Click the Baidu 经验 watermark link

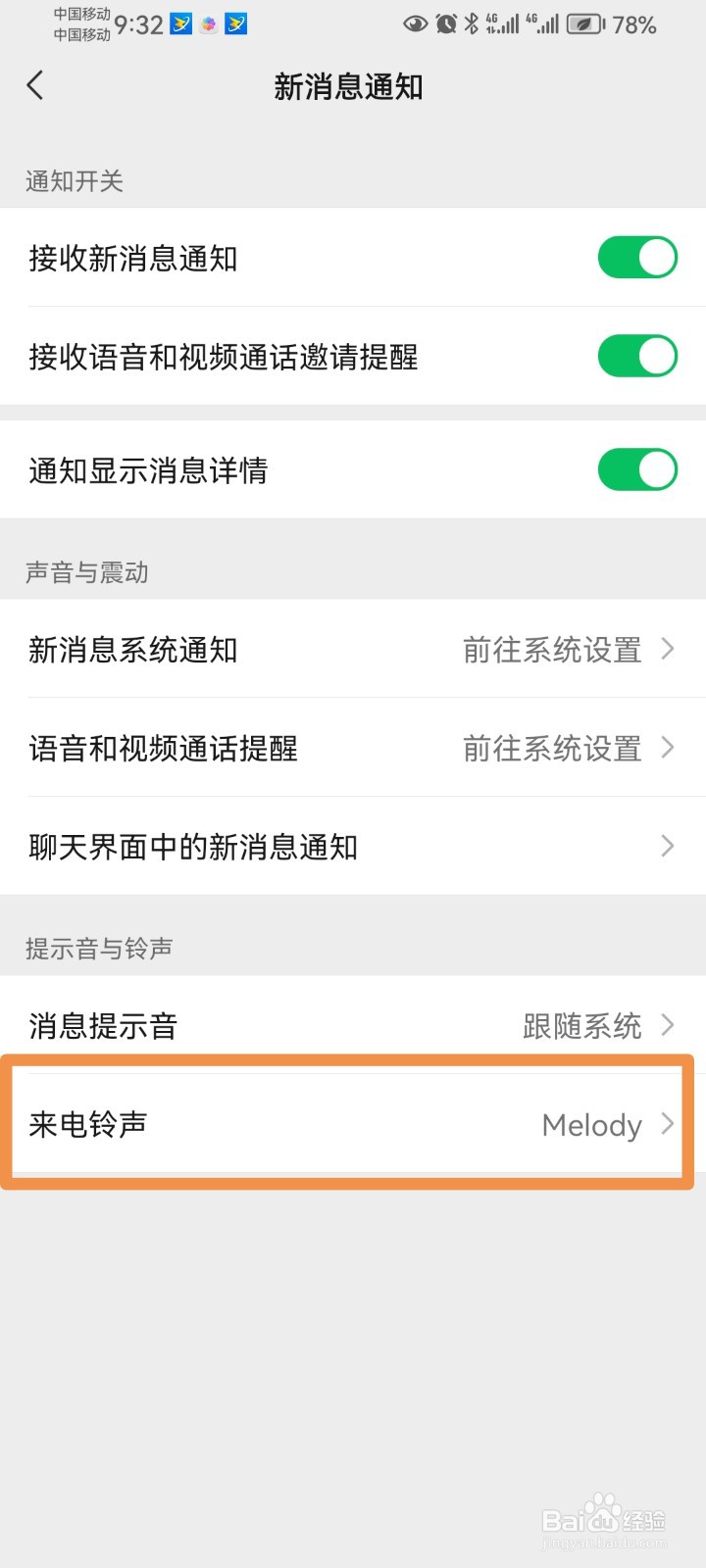pos(605,1517)
